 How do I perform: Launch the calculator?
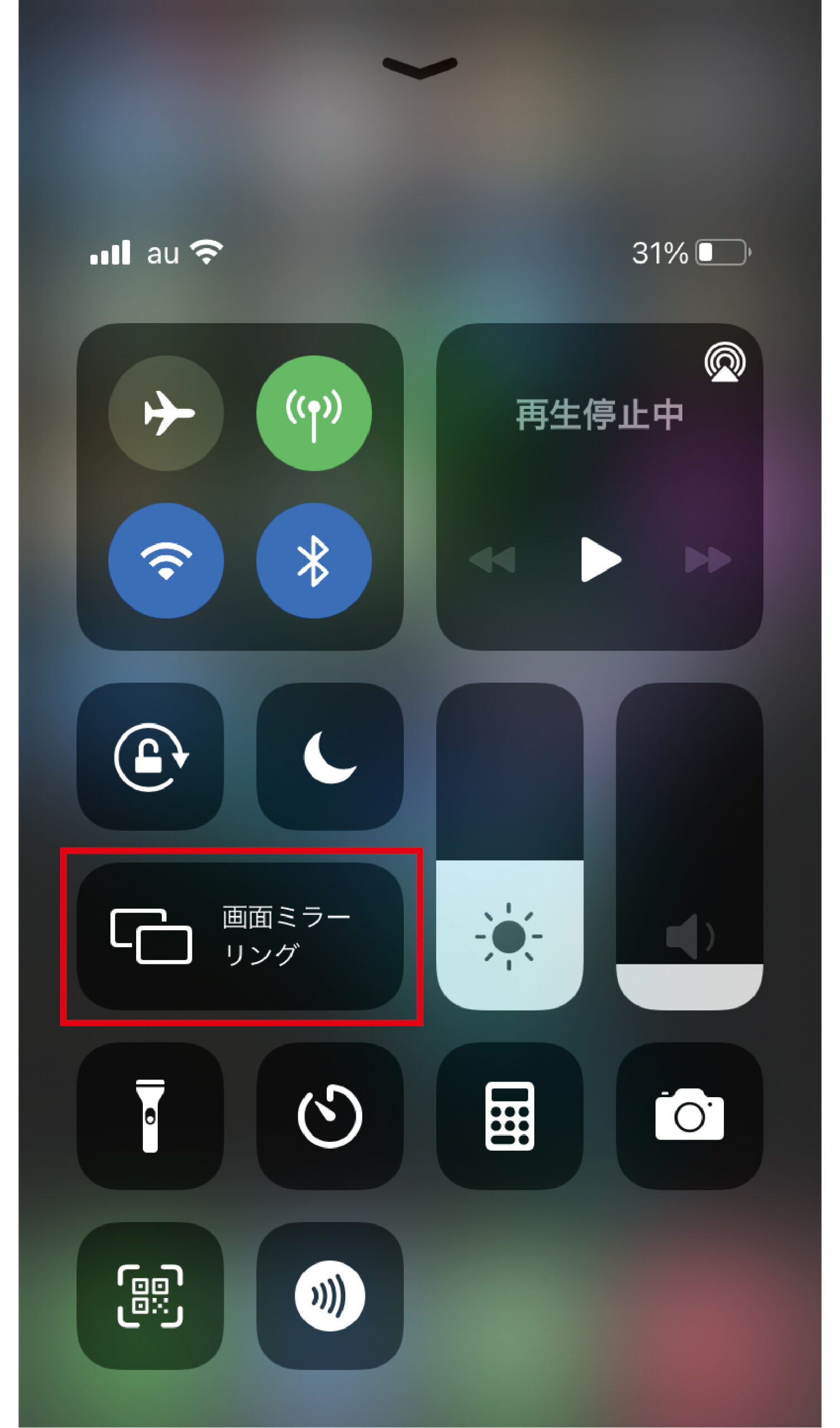[509, 1116]
